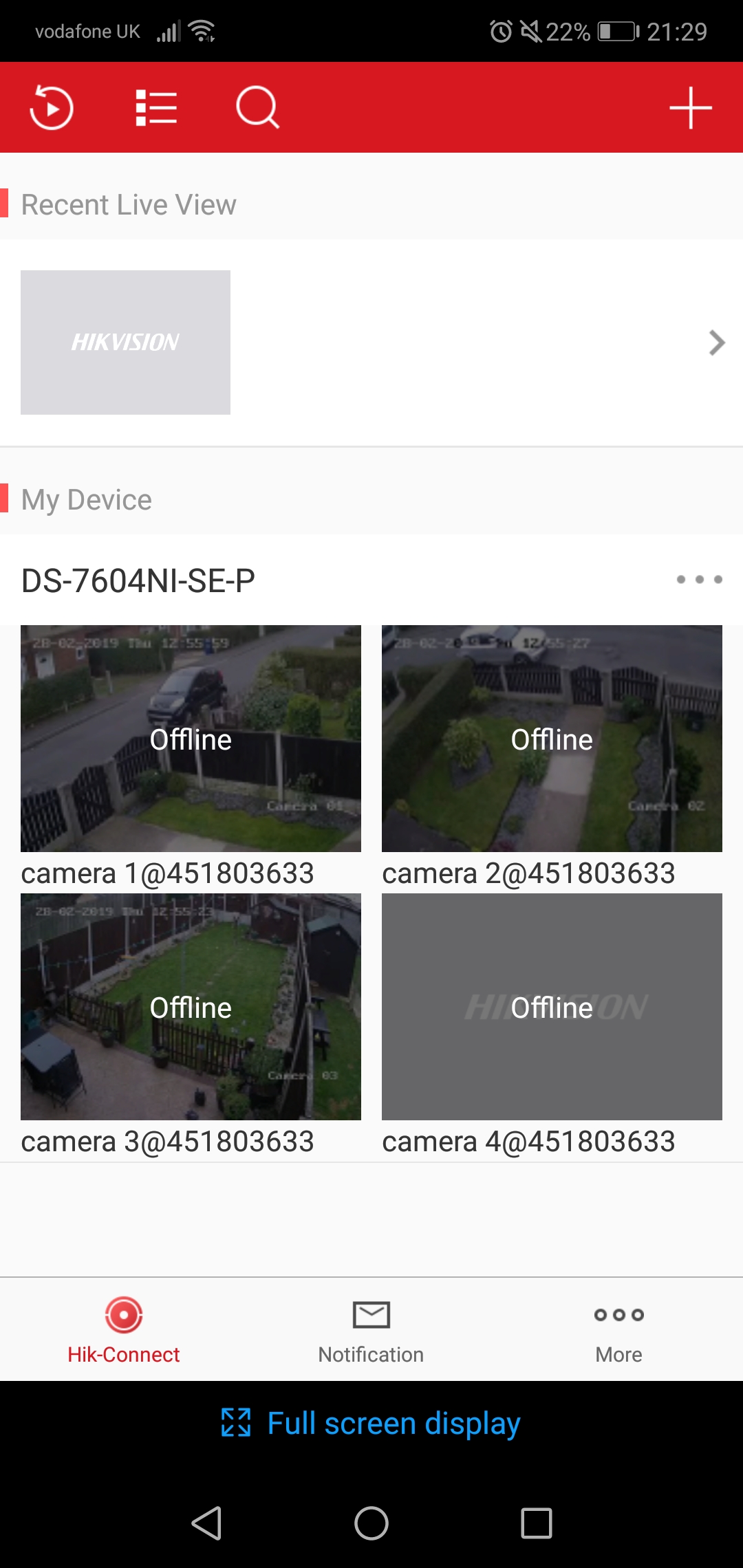Open the recent live view Hikvision thumbnail
This screenshot has height=1568, width=743.
(125, 342)
